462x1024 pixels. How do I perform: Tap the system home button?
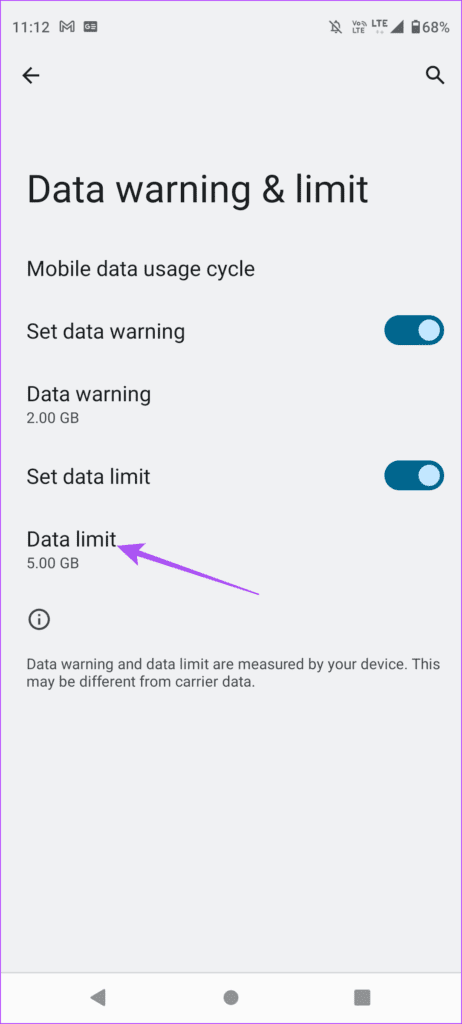pos(231,997)
